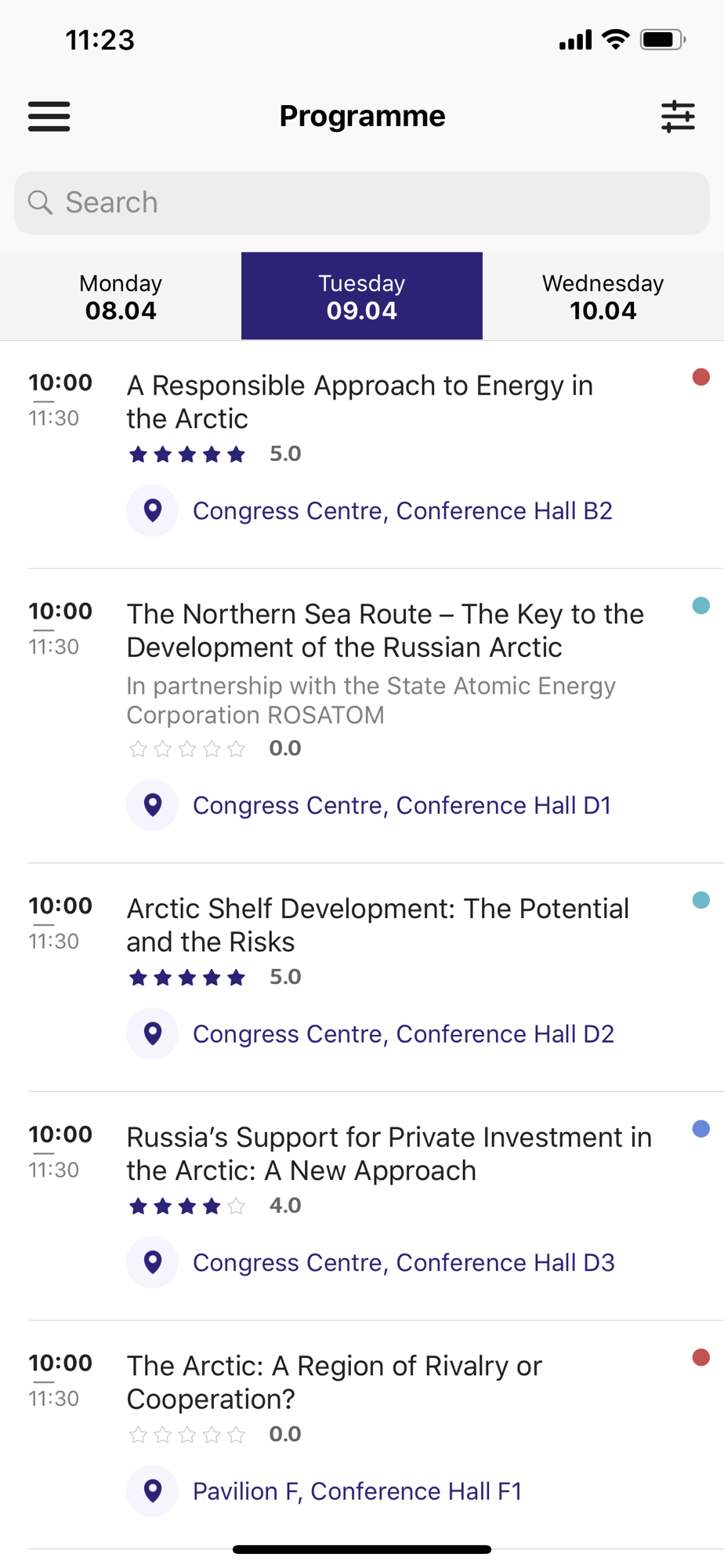Open A Responsible Approach to Energy session
Viewport: 724px width, 1568px height.
click(360, 401)
